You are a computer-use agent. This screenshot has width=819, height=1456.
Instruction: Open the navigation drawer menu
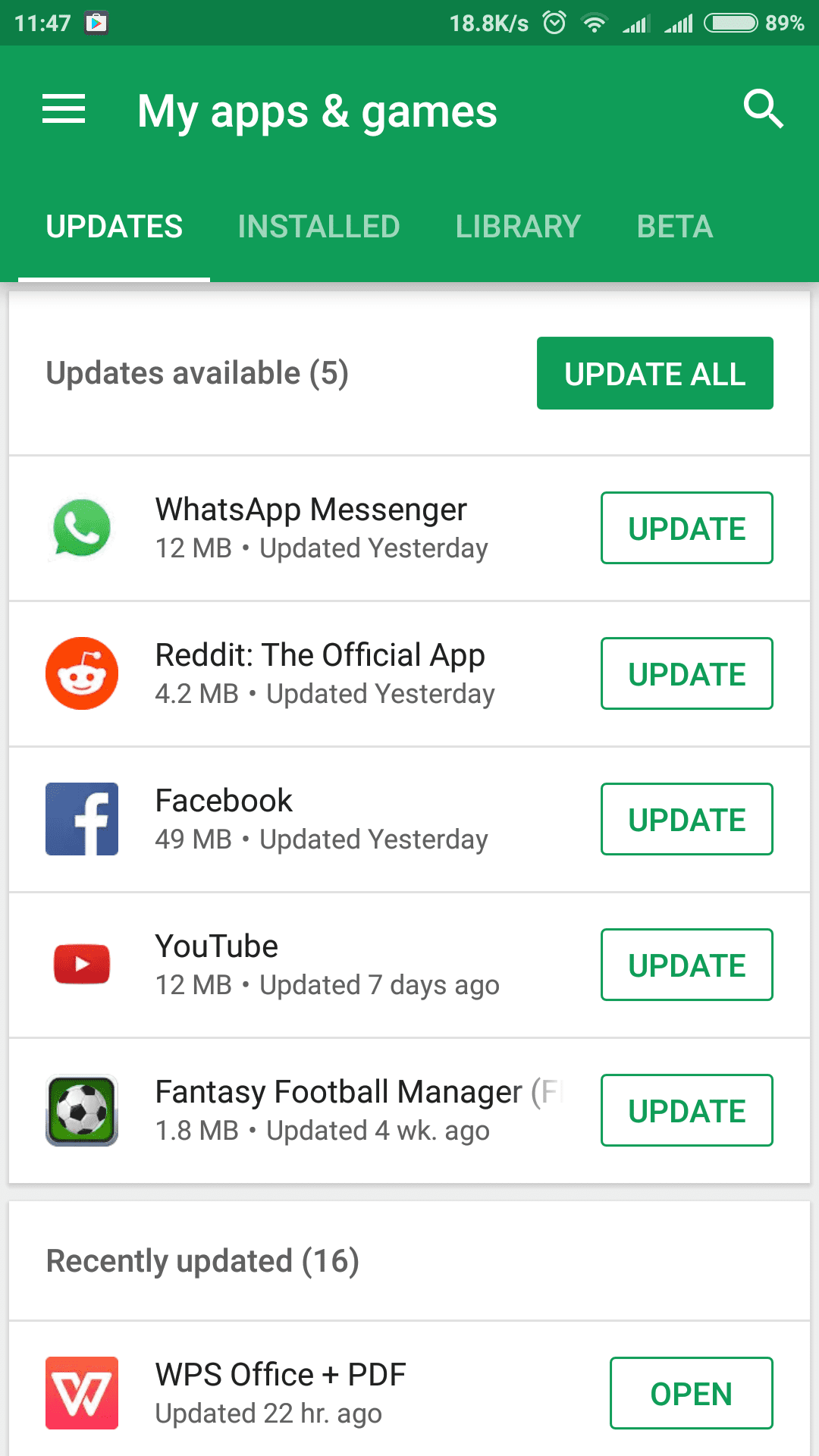tap(64, 109)
